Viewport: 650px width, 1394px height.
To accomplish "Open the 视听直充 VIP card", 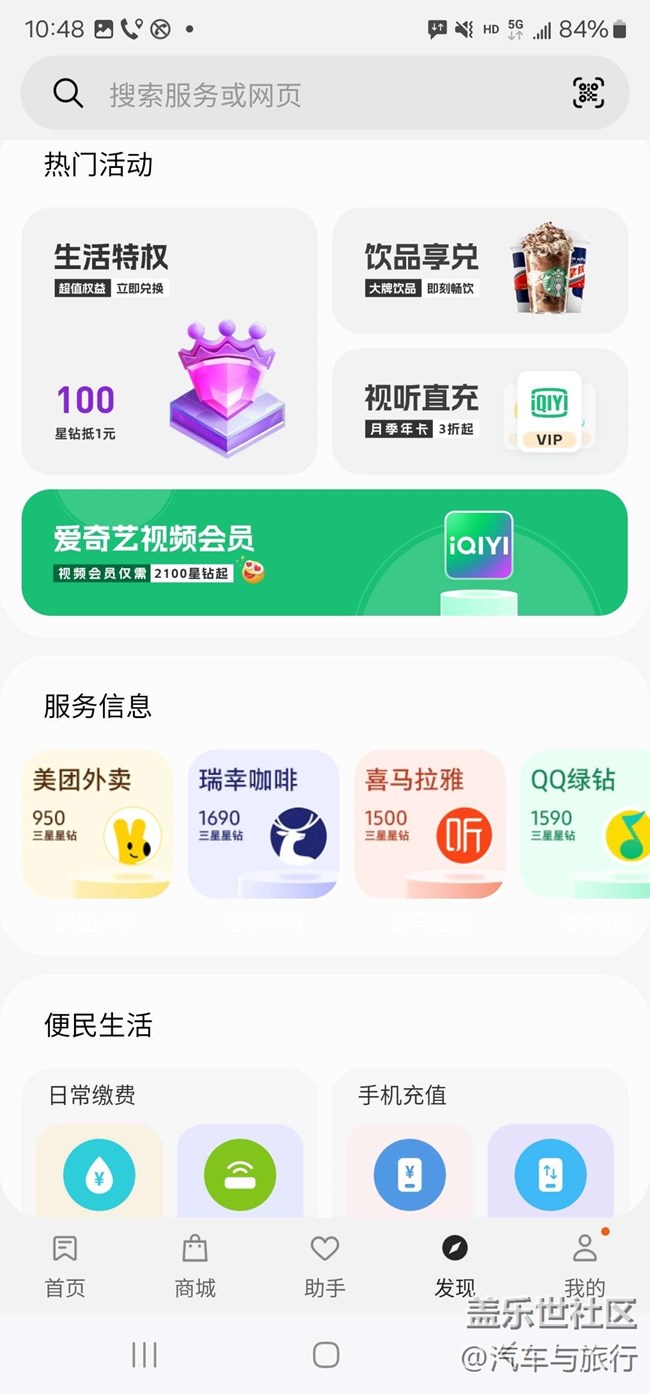I will 480,411.
